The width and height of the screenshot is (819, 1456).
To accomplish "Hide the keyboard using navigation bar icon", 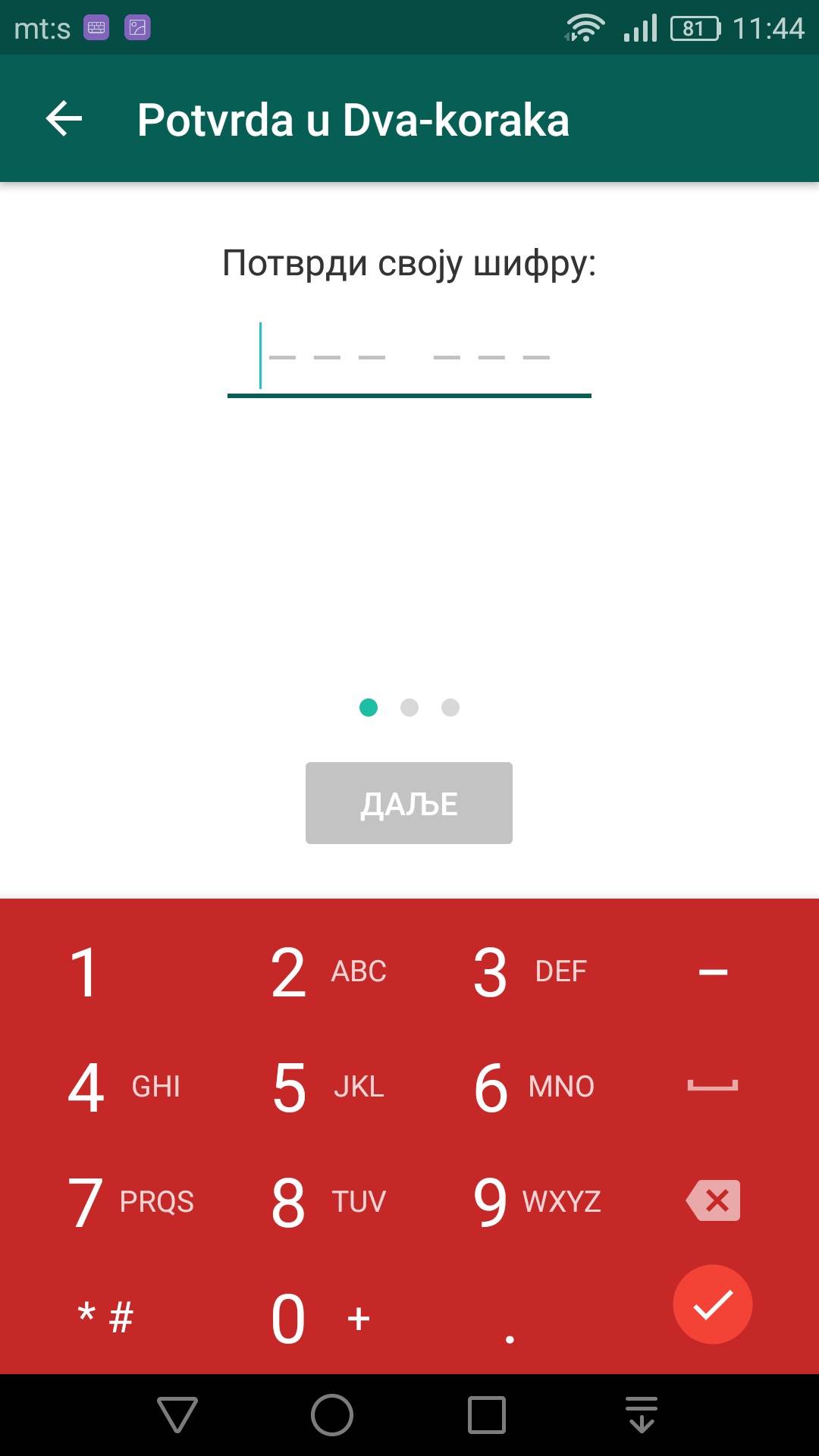I will 642,1415.
